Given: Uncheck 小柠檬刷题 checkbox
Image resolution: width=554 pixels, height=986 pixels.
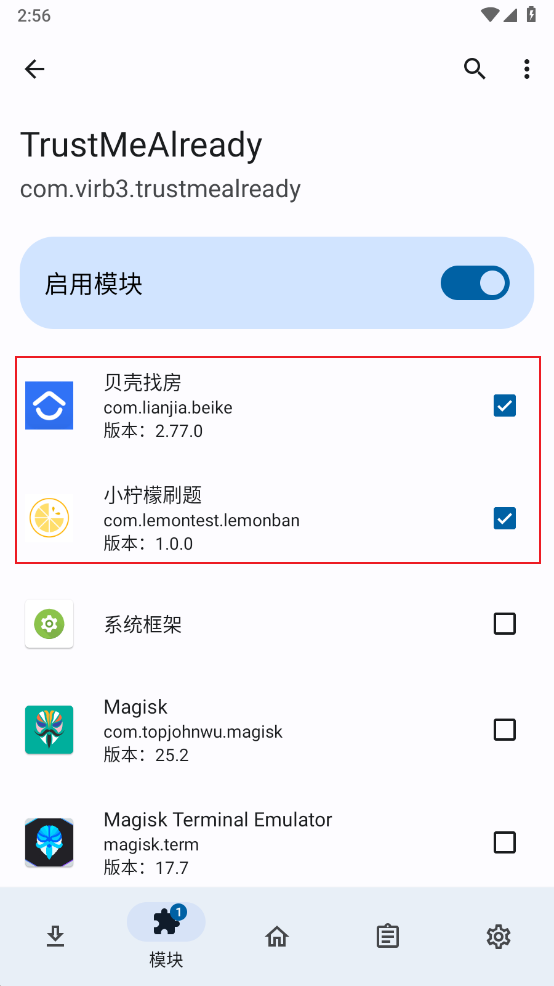Looking at the screenshot, I should [x=504, y=519].
